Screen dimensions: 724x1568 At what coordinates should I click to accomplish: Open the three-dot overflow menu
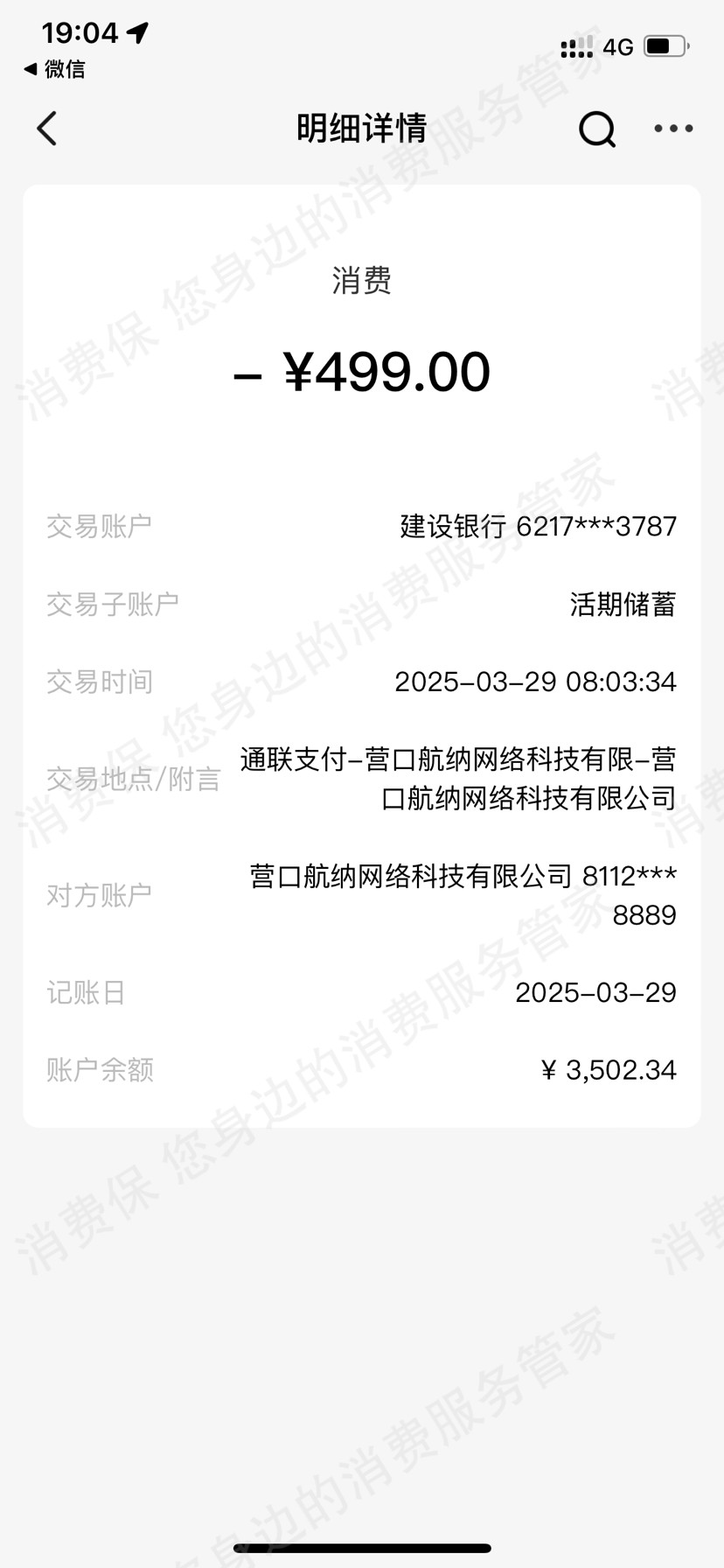coord(673,129)
